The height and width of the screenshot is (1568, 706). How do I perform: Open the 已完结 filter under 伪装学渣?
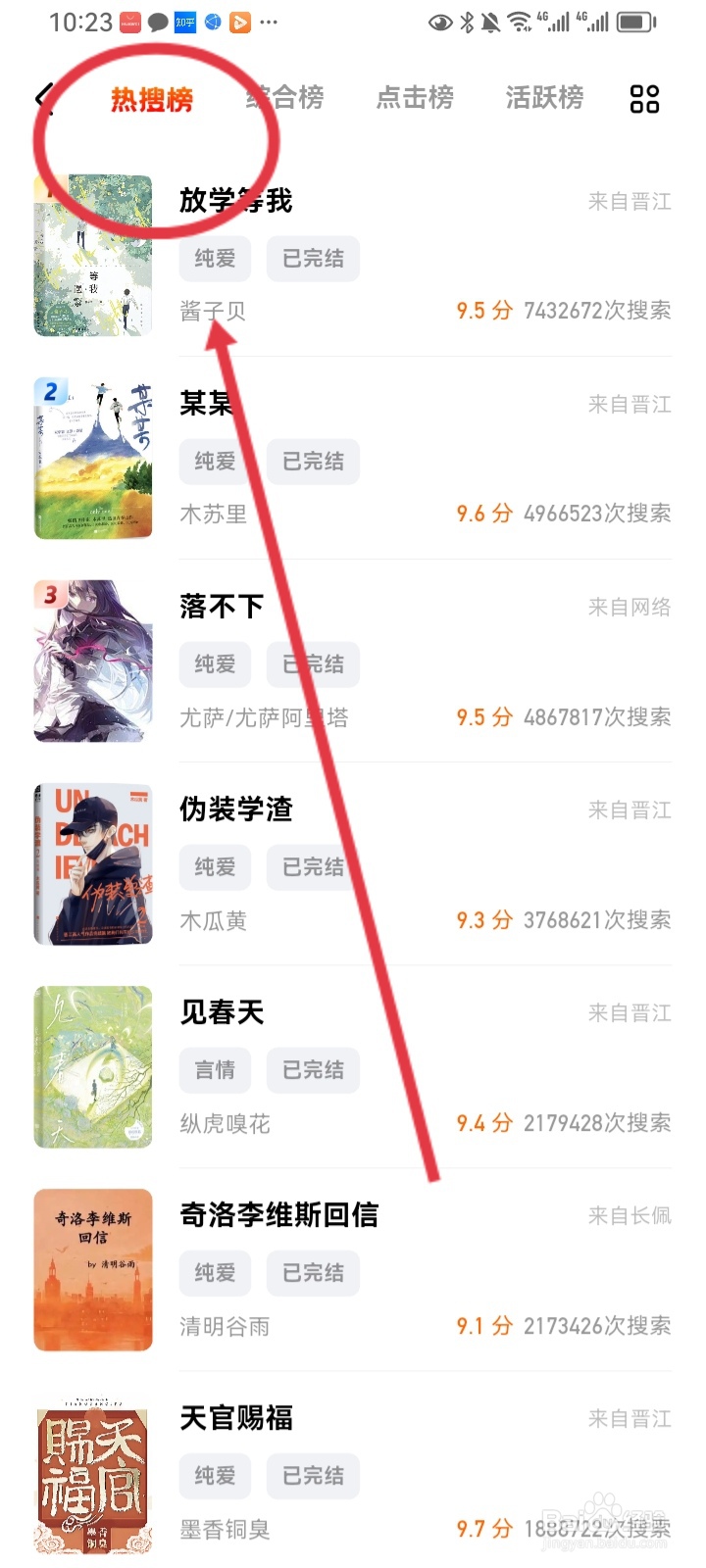(313, 866)
